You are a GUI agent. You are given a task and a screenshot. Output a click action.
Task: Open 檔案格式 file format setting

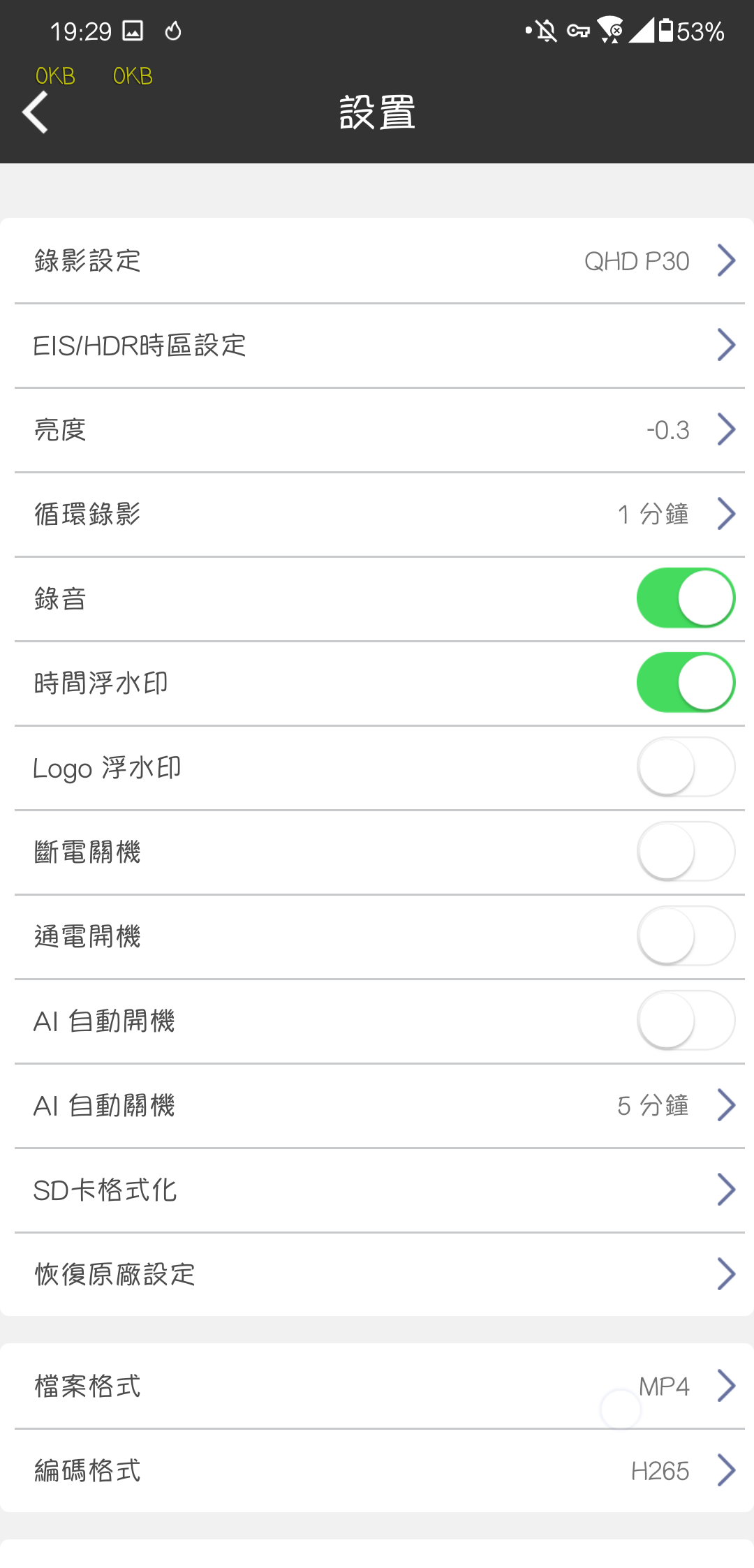coord(377,1386)
